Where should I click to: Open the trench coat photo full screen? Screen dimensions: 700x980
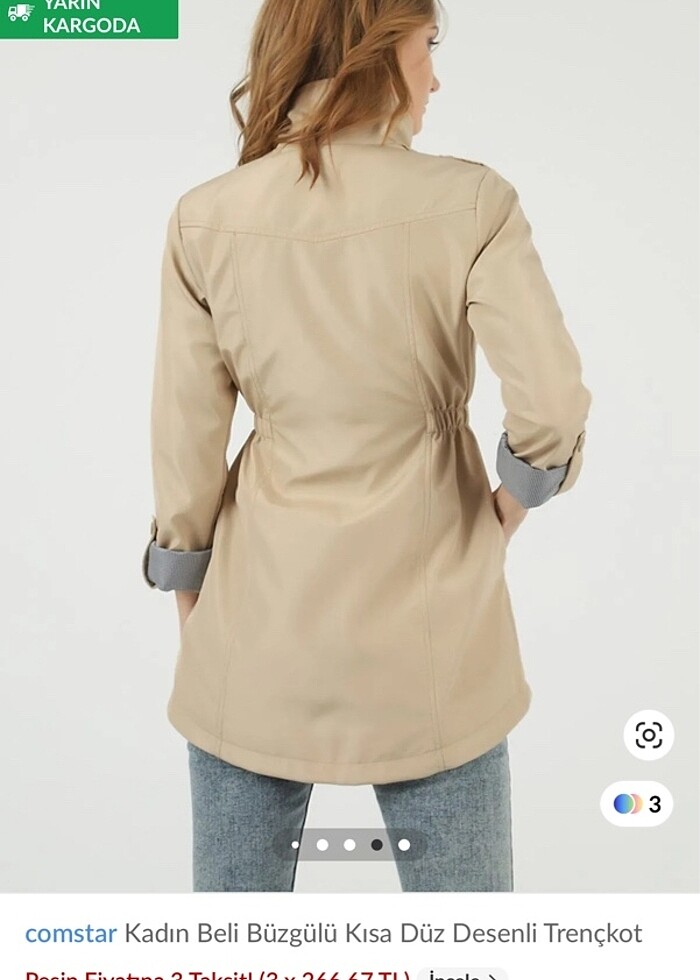click(x=350, y=450)
